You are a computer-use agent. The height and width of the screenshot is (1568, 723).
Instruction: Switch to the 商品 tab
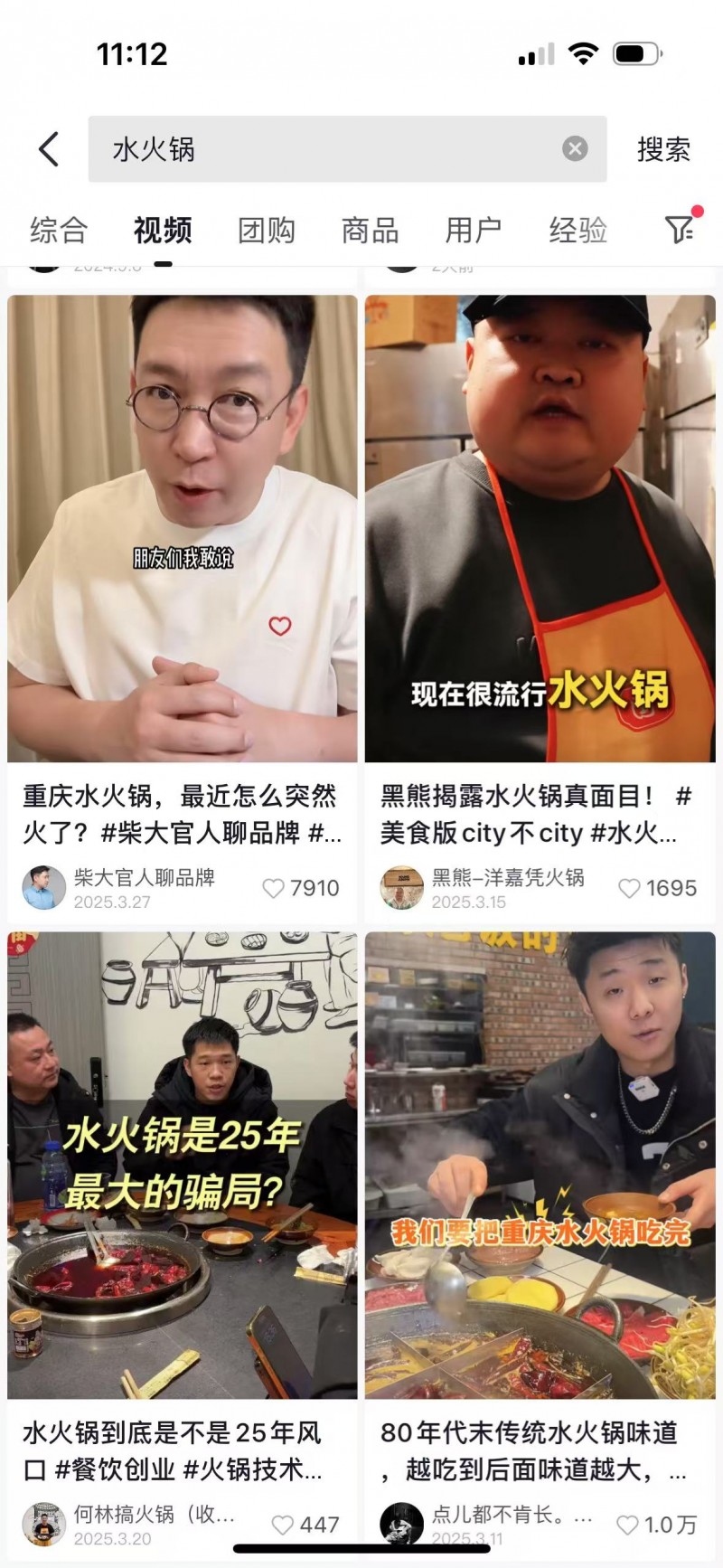click(370, 231)
